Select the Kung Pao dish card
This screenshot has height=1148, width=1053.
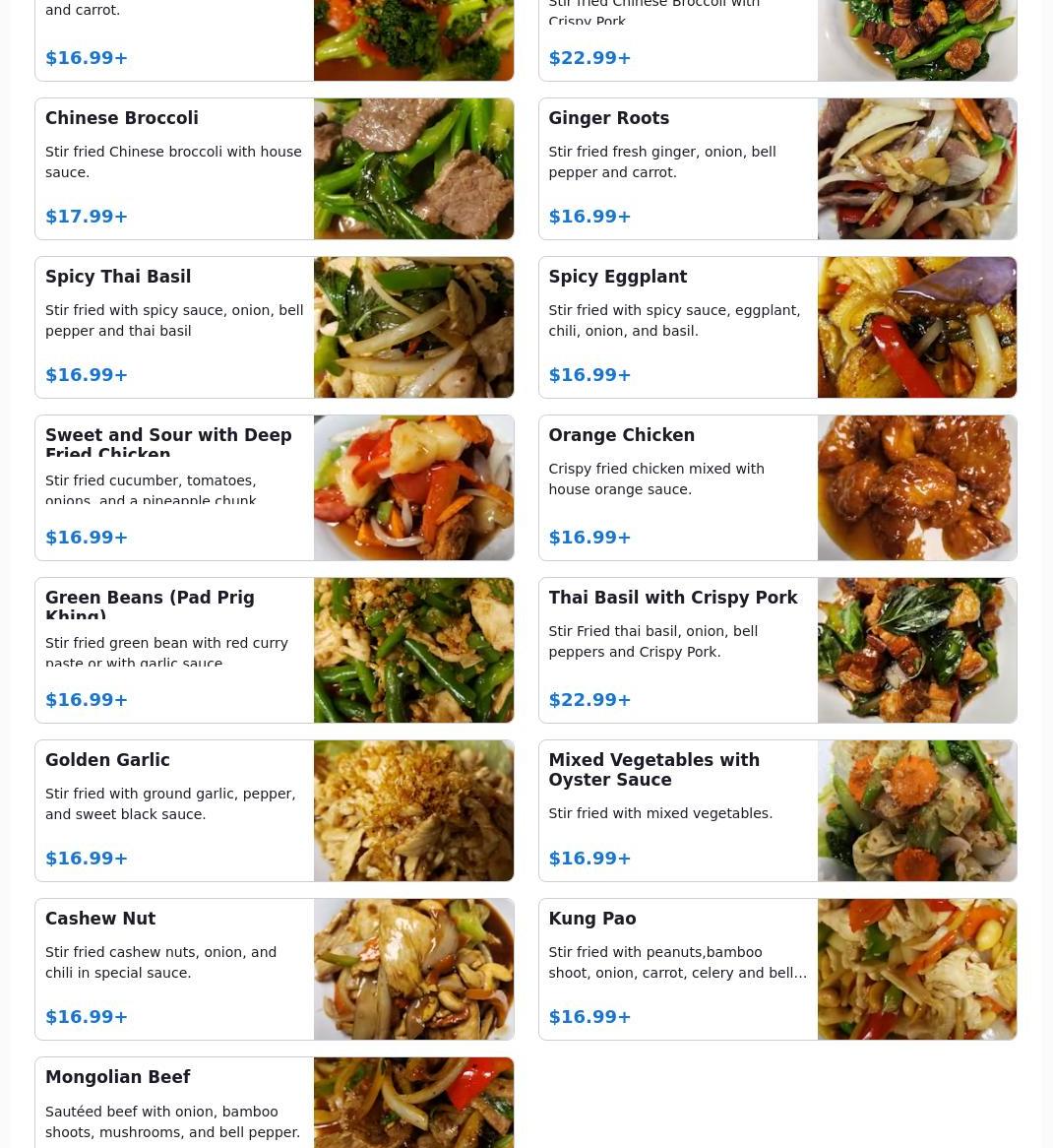(x=776, y=969)
